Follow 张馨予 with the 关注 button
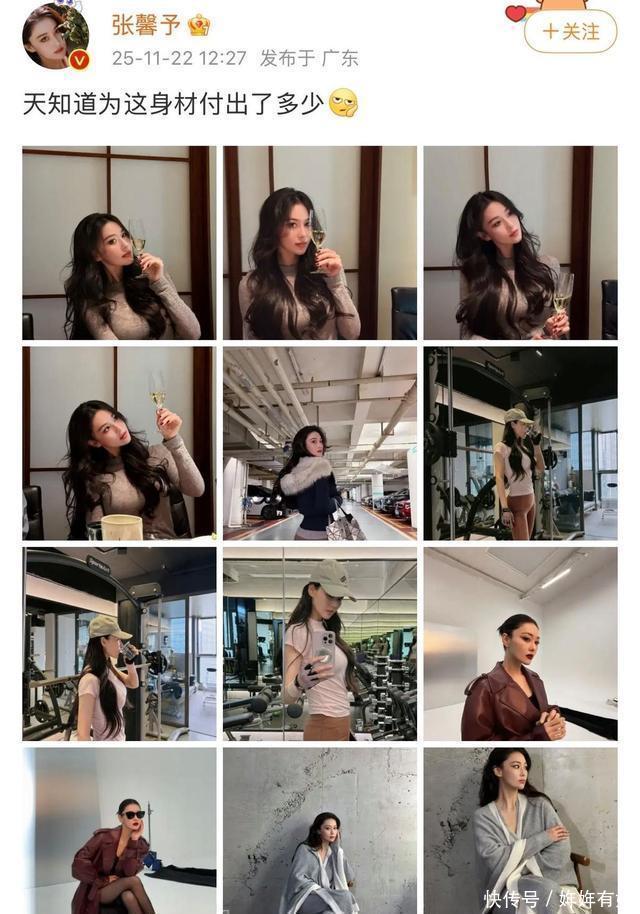Viewport: 640px width, 914px height. coord(571,32)
